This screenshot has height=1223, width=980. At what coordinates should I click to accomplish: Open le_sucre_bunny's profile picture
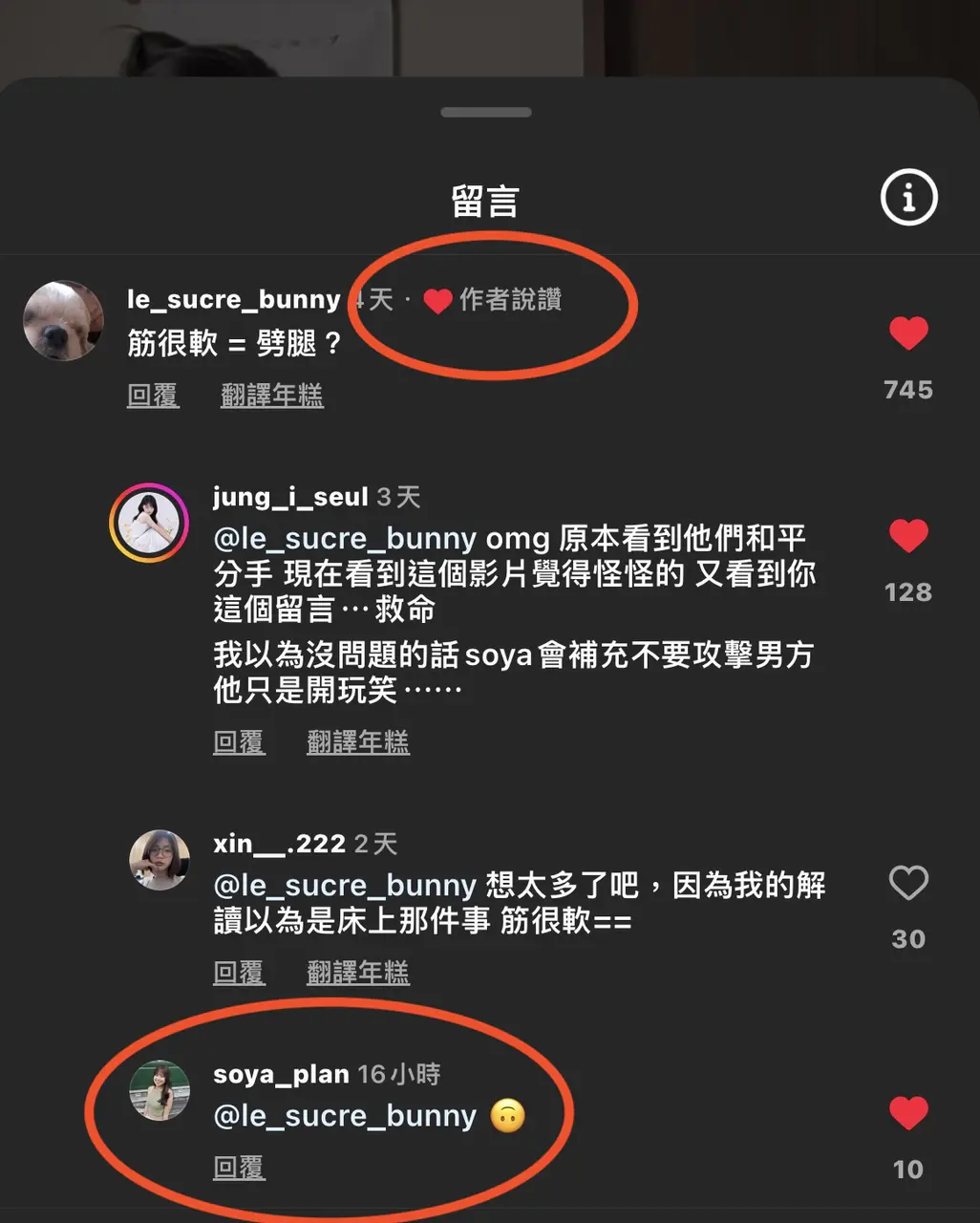(x=63, y=320)
